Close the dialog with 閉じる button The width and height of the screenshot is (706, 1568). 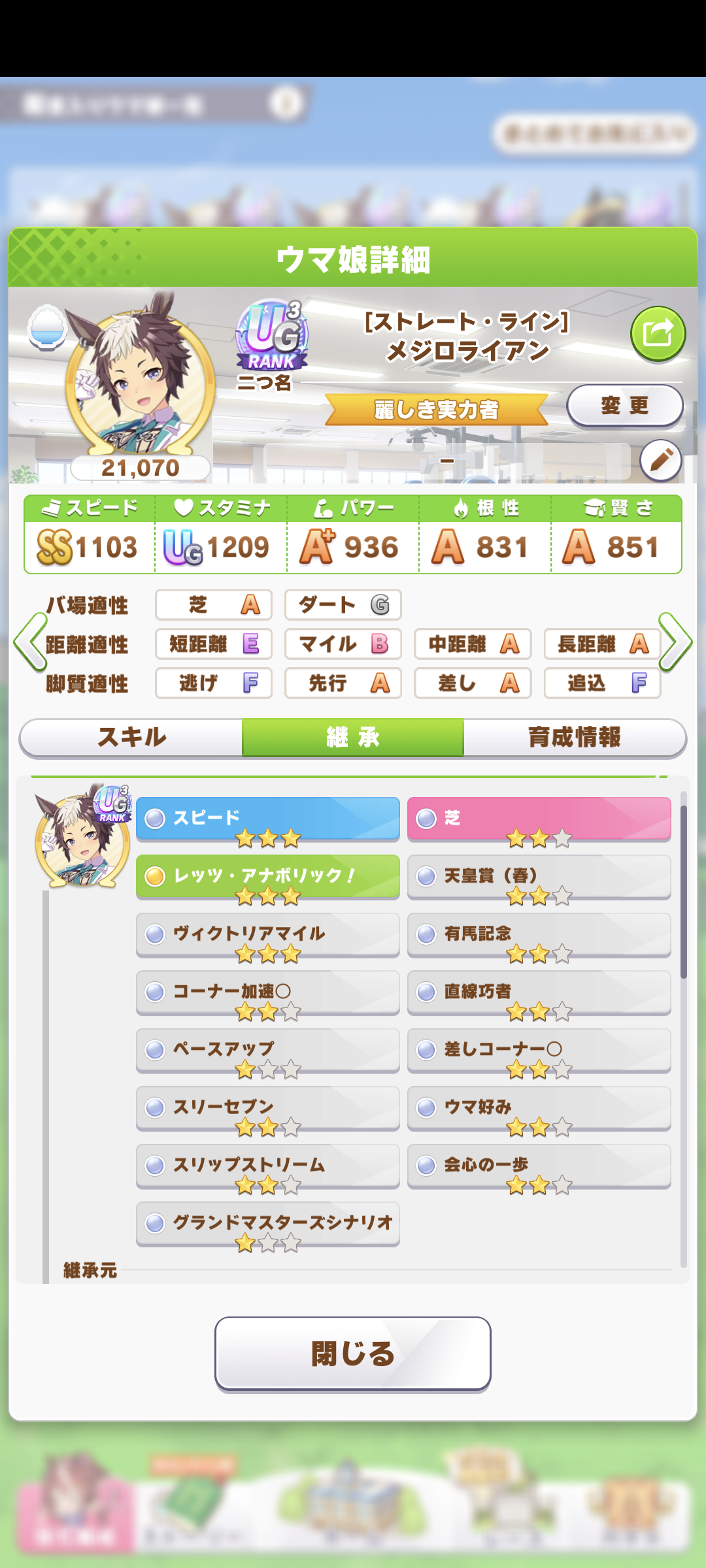[x=353, y=1353]
